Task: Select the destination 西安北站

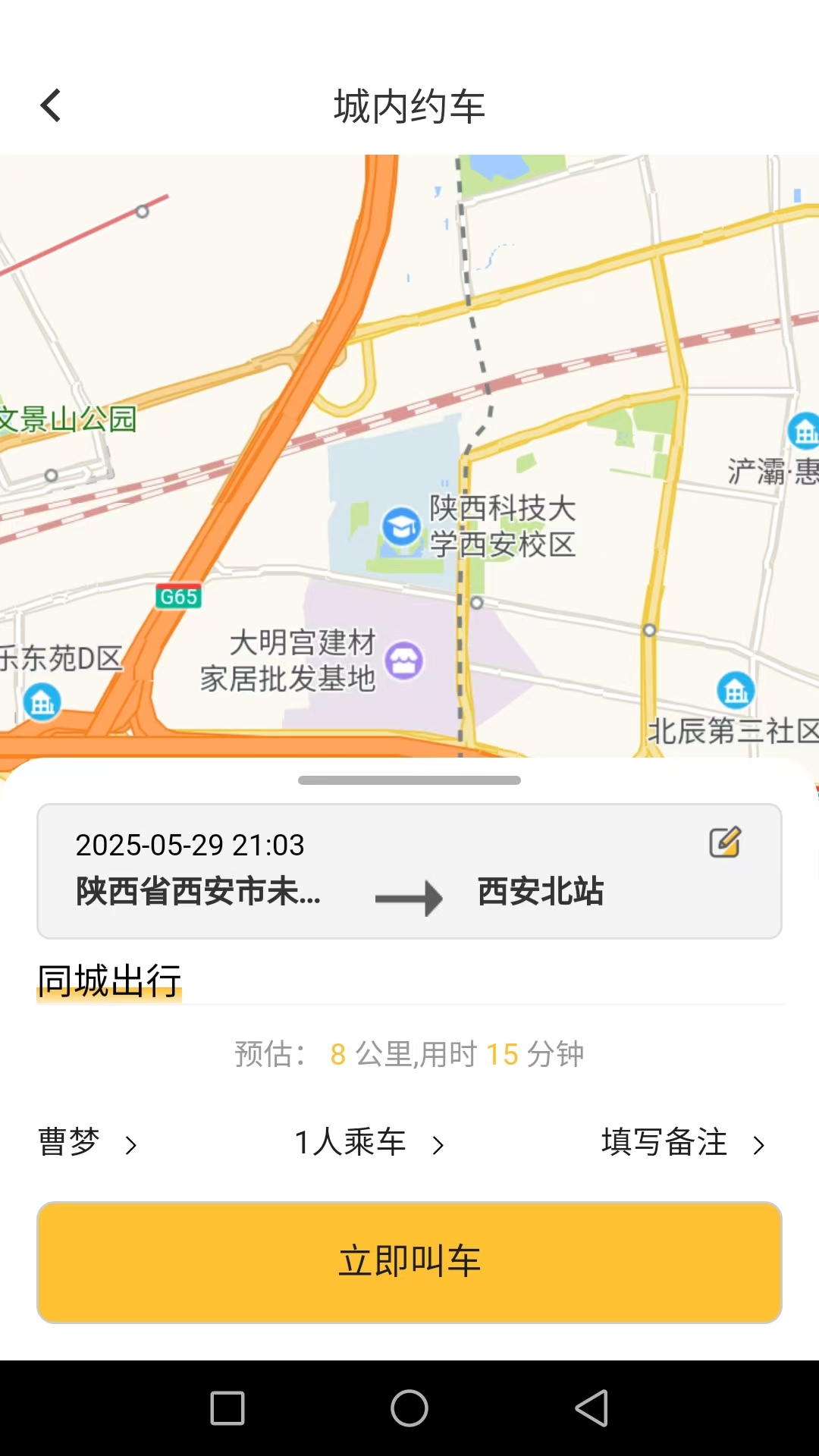Action: click(541, 893)
